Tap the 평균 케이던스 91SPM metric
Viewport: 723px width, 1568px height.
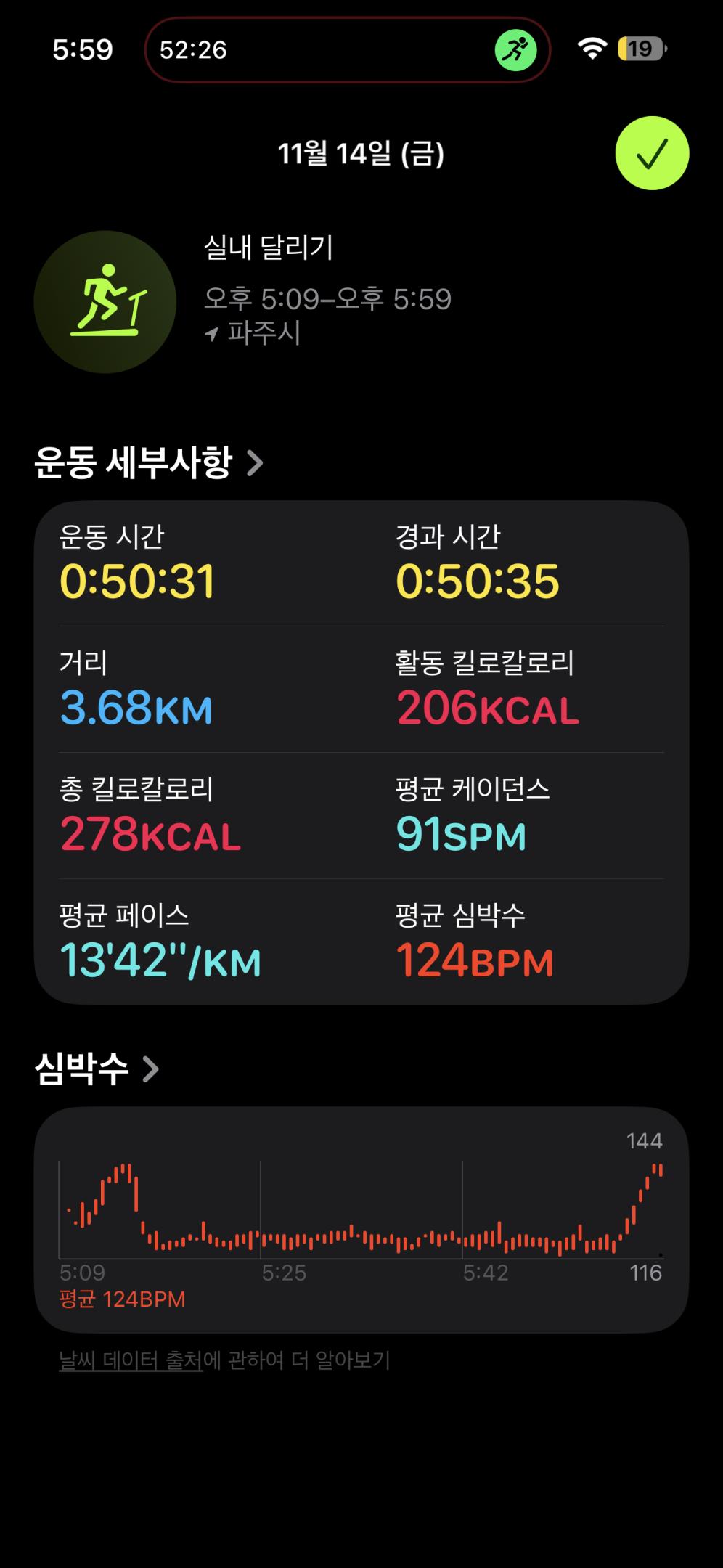461,836
